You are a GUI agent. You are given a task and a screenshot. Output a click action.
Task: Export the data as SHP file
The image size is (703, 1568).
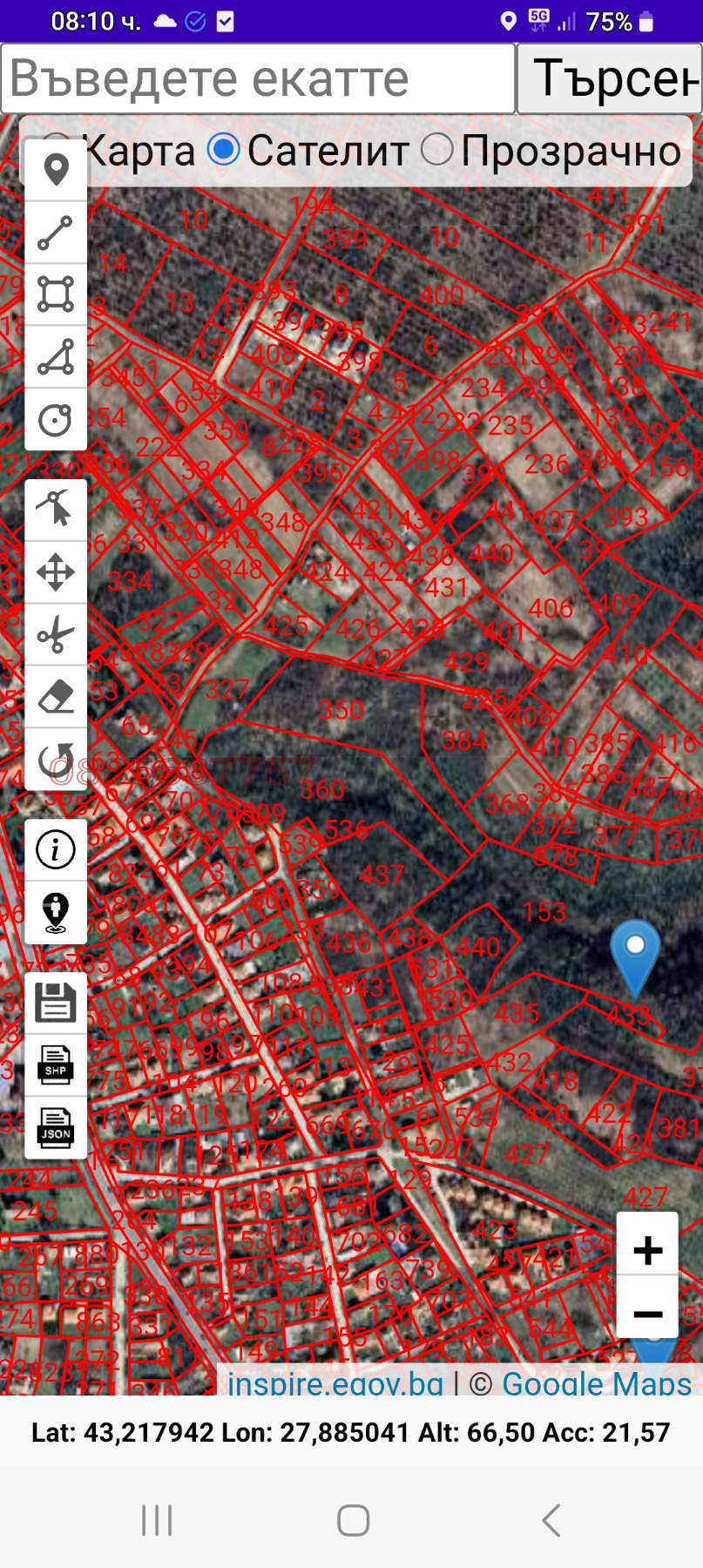[56, 1064]
